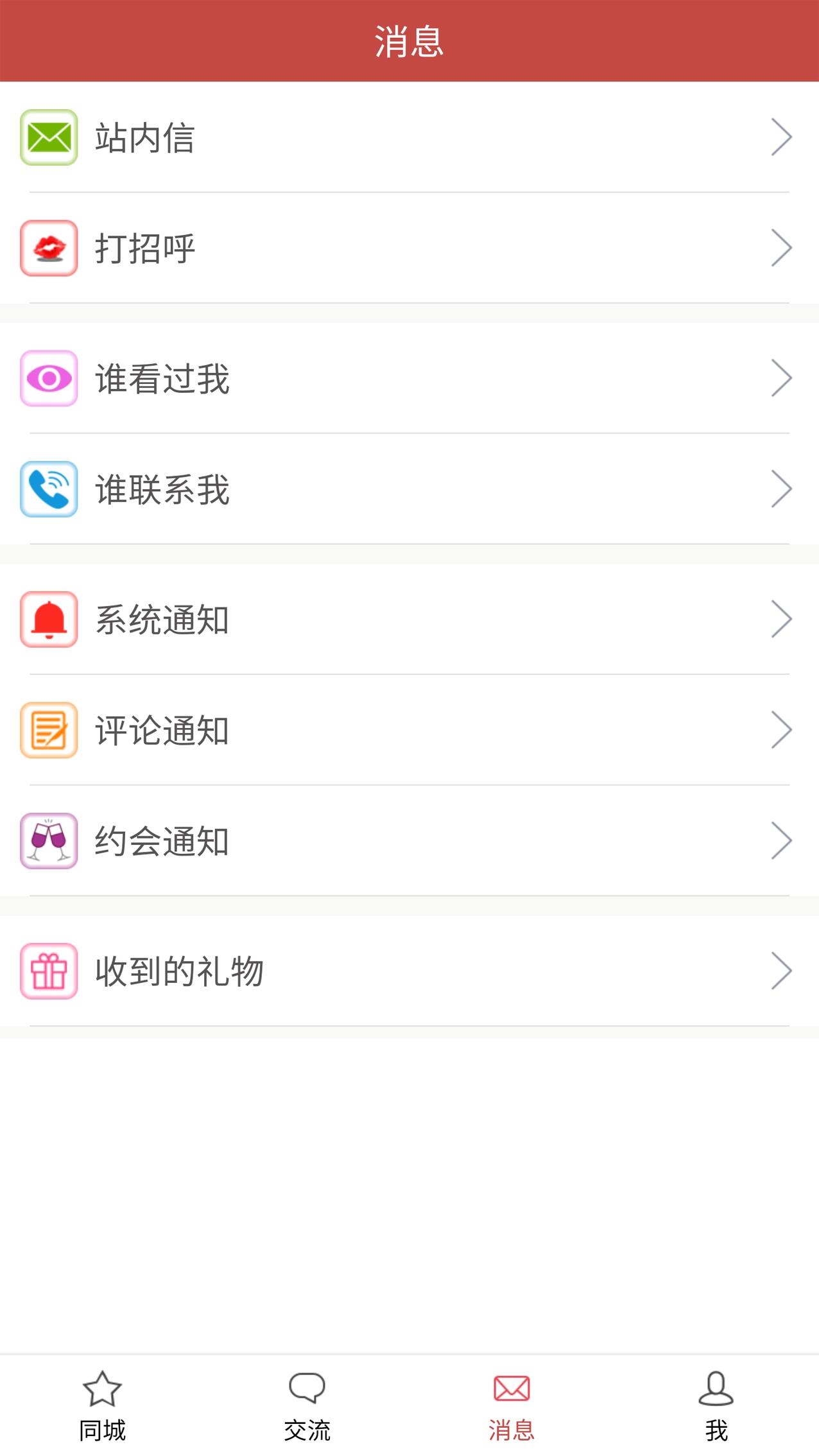Expand the 站内信 row chevron
This screenshot has width=819, height=1456.
(780, 135)
